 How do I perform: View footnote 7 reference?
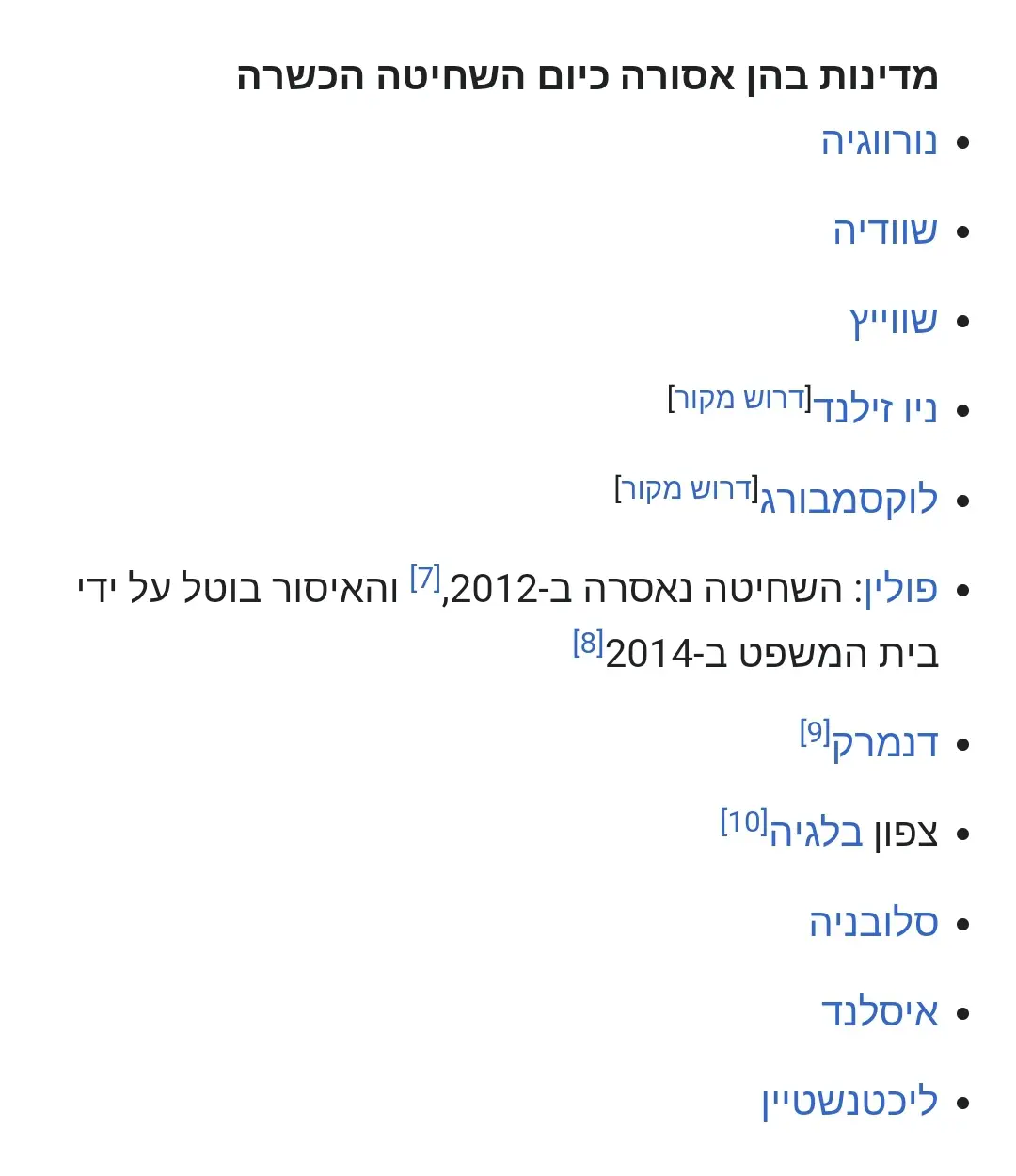(425, 578)
